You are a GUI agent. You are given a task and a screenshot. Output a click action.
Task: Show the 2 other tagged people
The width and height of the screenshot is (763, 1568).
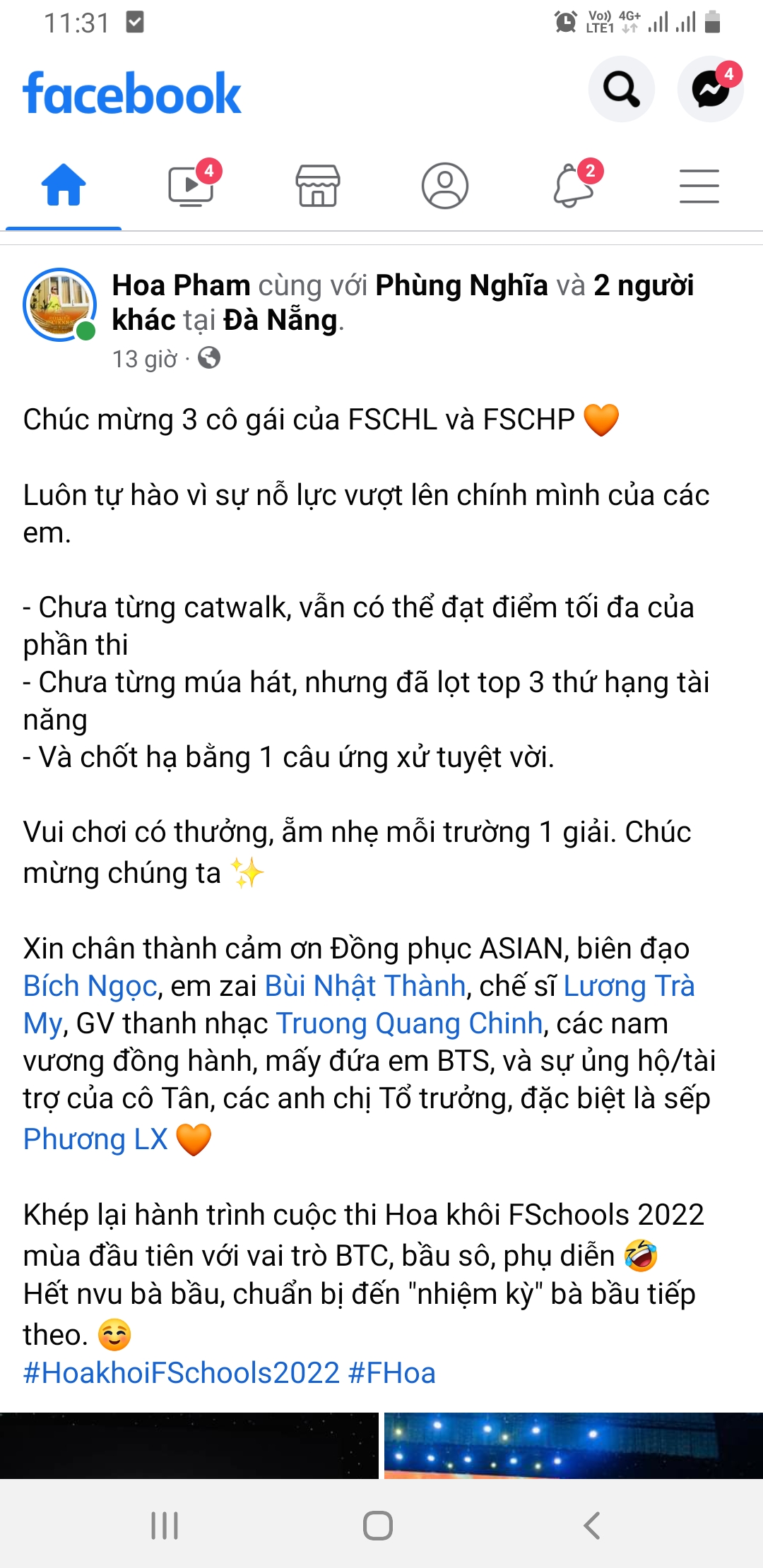tap(643, 285)
